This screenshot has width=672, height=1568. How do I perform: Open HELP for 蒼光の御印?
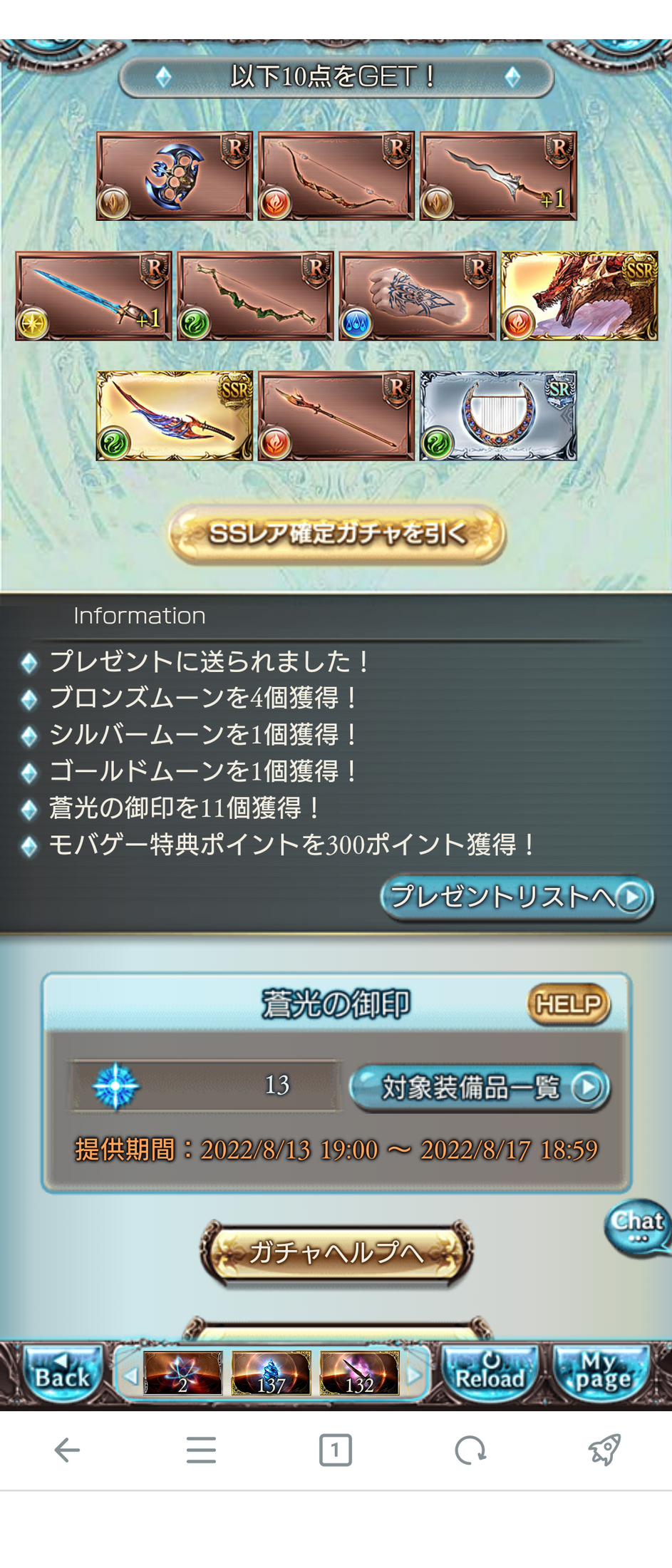click(568, 1004)
